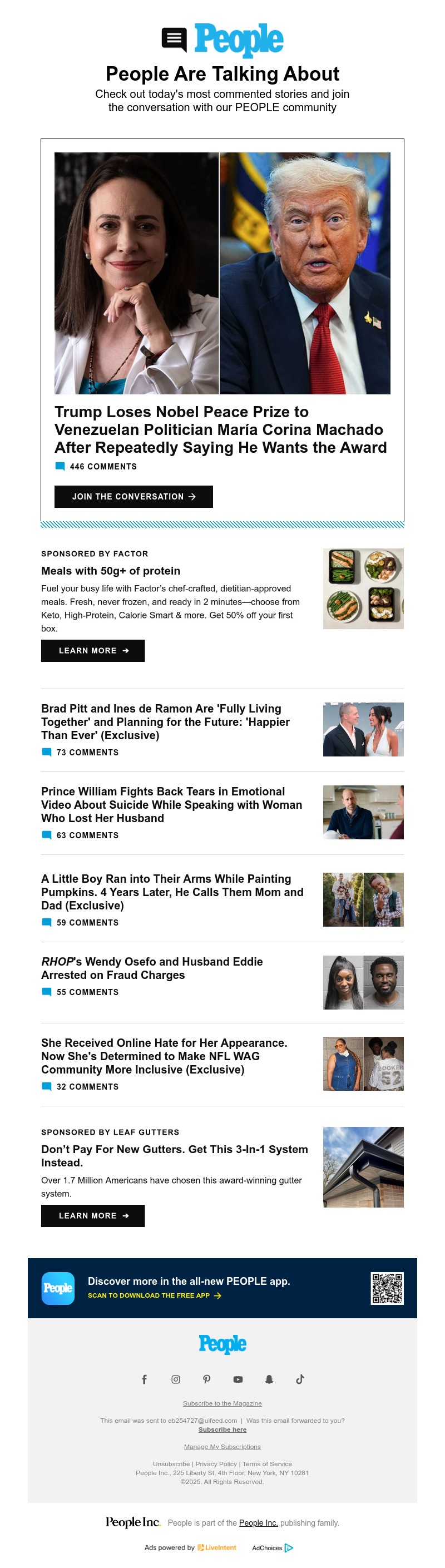
Task: Tap Learn More for Leaf Gutters
Action: click(x=92, y=1215)
